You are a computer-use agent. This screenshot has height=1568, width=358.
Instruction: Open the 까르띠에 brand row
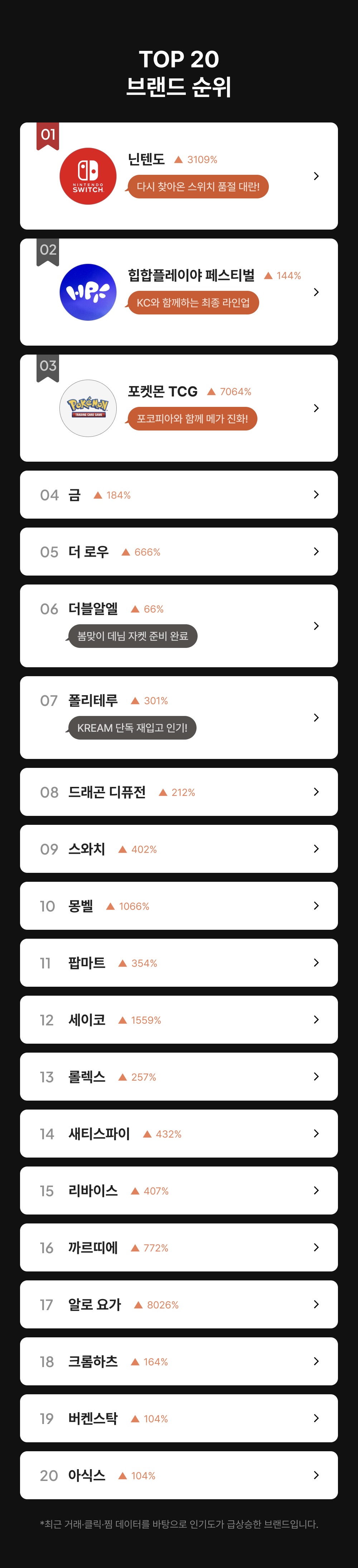(x=178, y=1247)
